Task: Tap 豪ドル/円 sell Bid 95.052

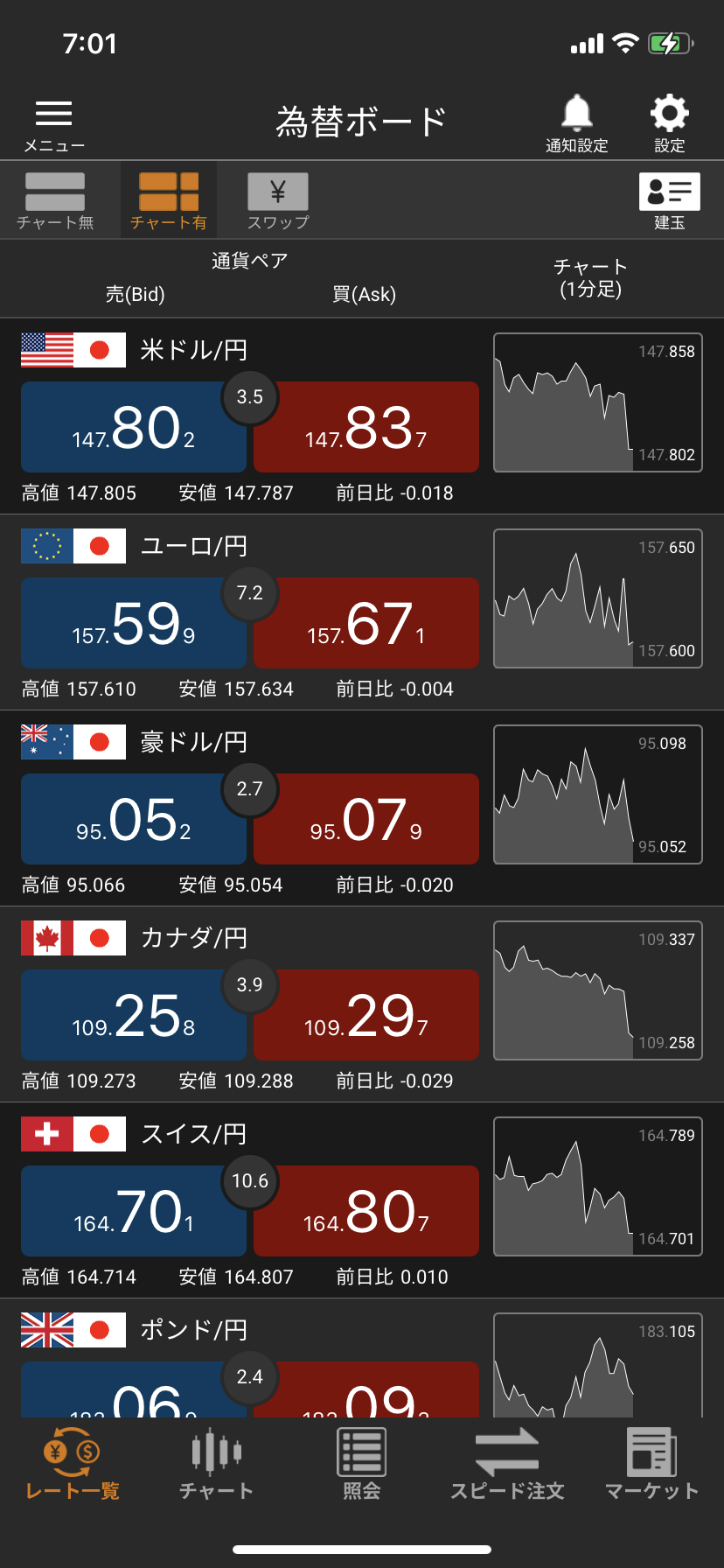Action: pos(133,819)
